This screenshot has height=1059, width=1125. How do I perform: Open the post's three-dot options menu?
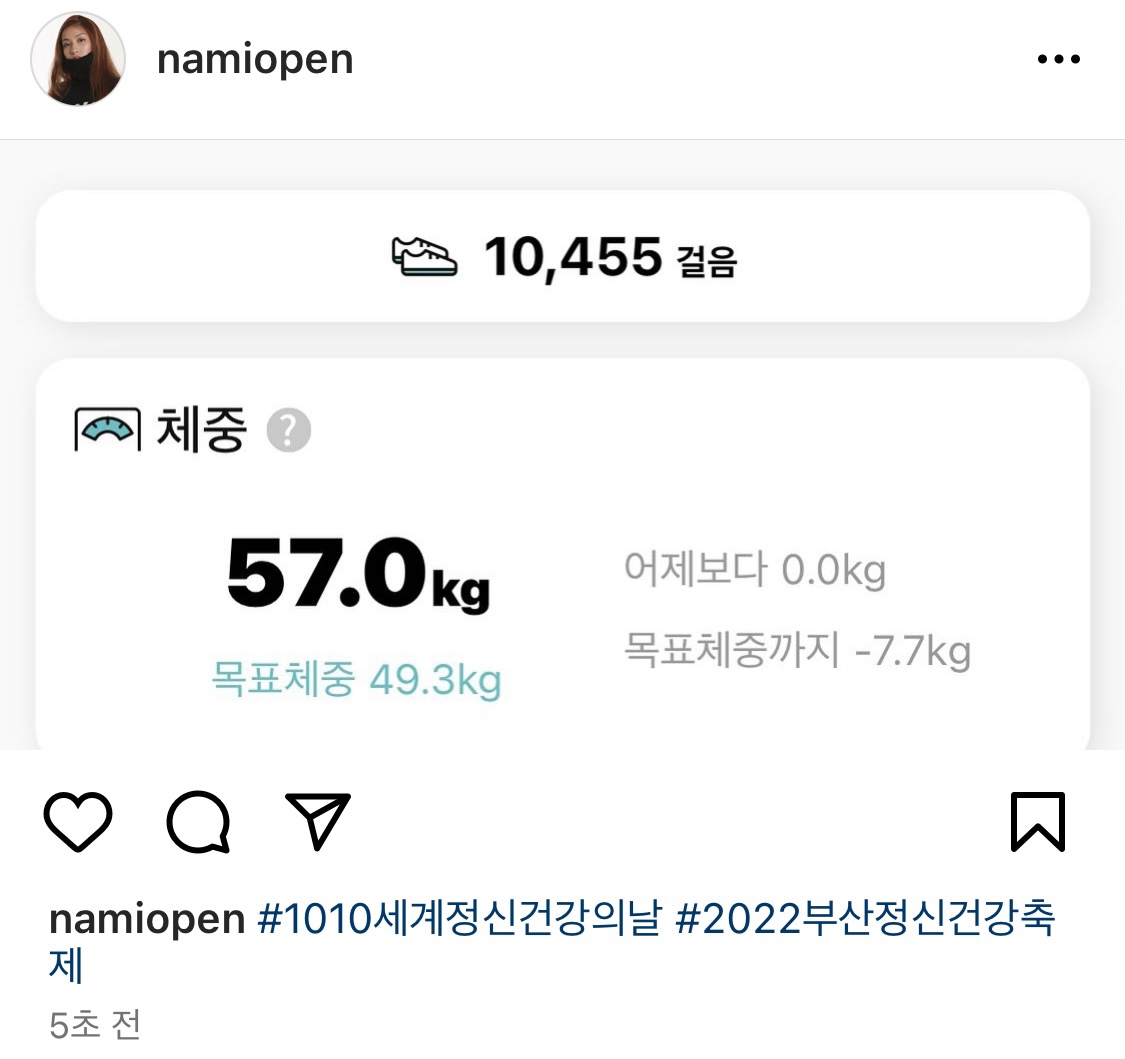coord(1058,60)
